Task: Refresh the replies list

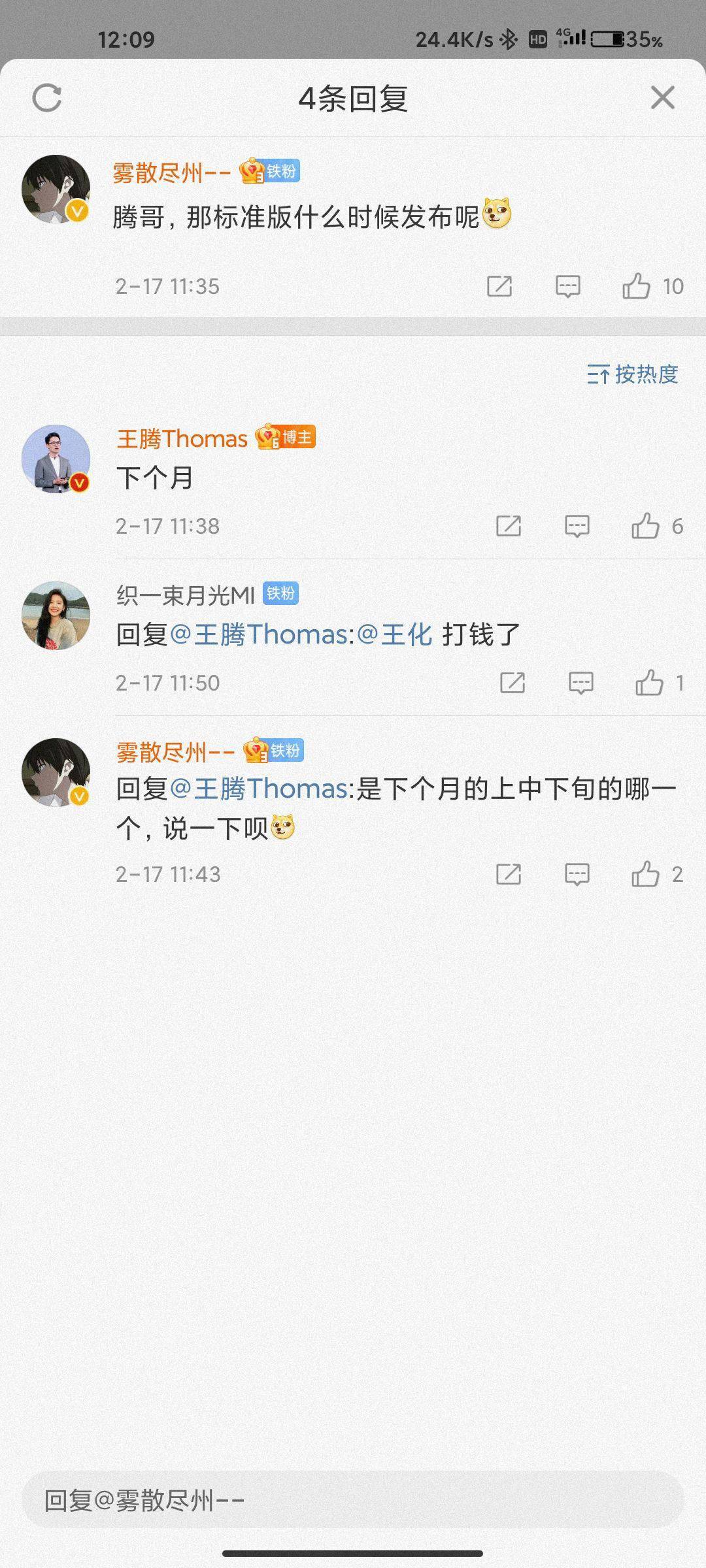Action: [47, 98]
